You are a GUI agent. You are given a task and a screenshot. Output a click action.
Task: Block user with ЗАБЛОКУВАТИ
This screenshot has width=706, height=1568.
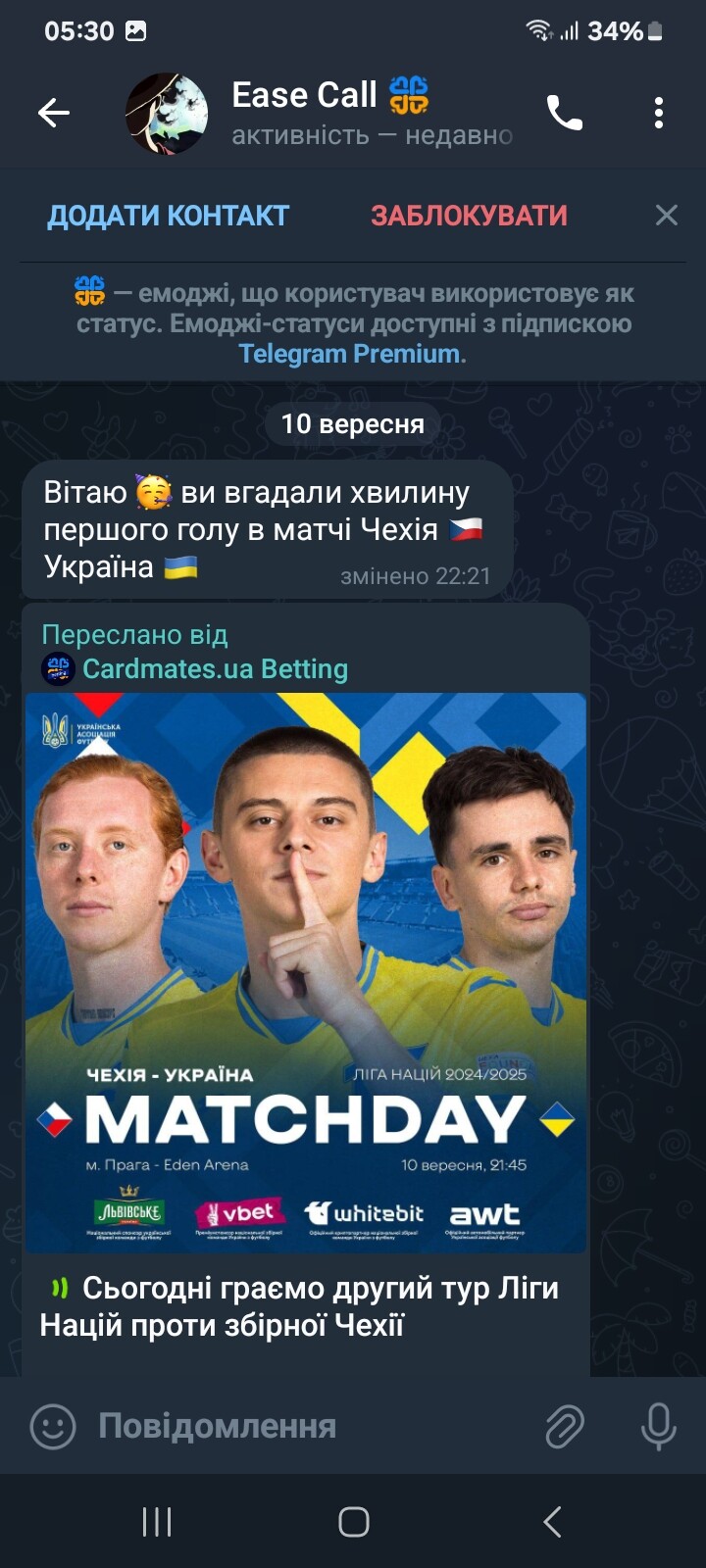tap(469, 216)
